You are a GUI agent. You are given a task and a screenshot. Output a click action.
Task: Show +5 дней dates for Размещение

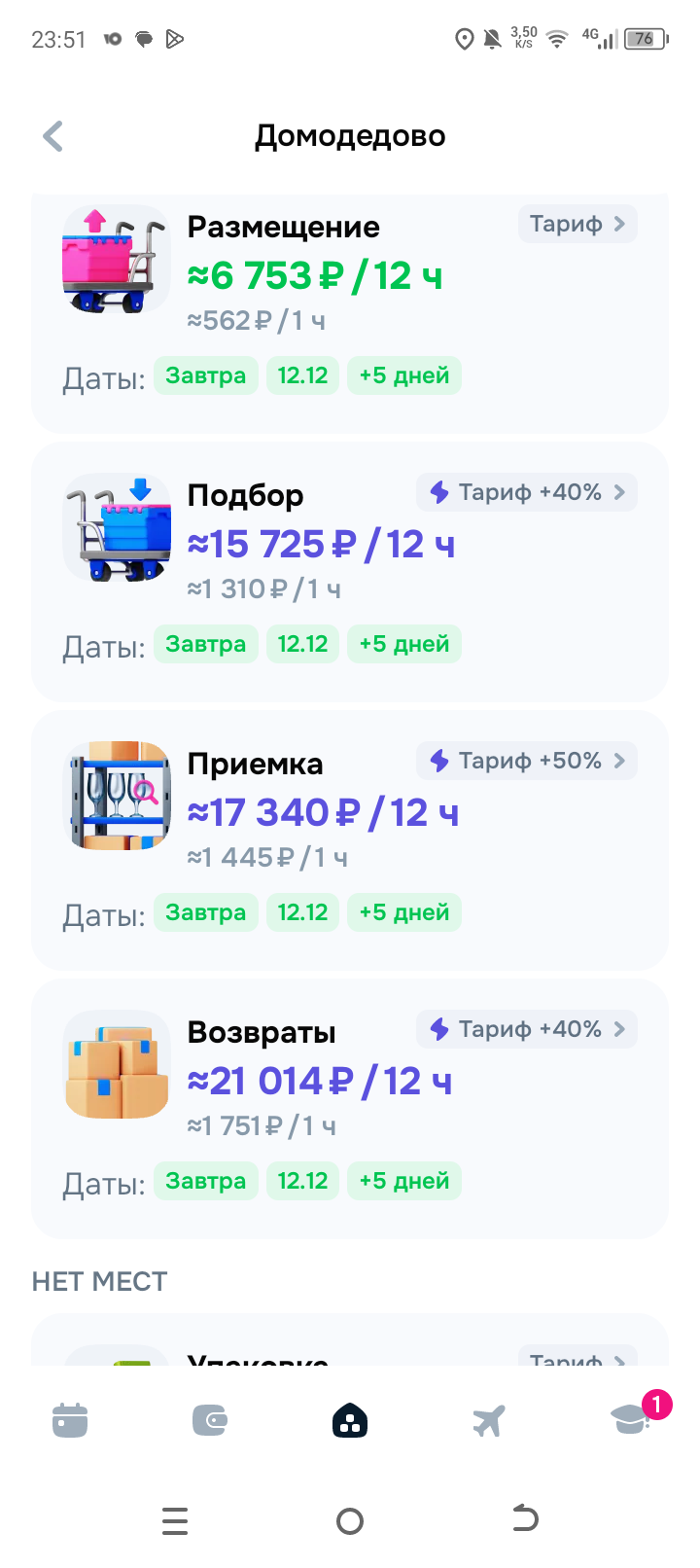coord(403,376)
